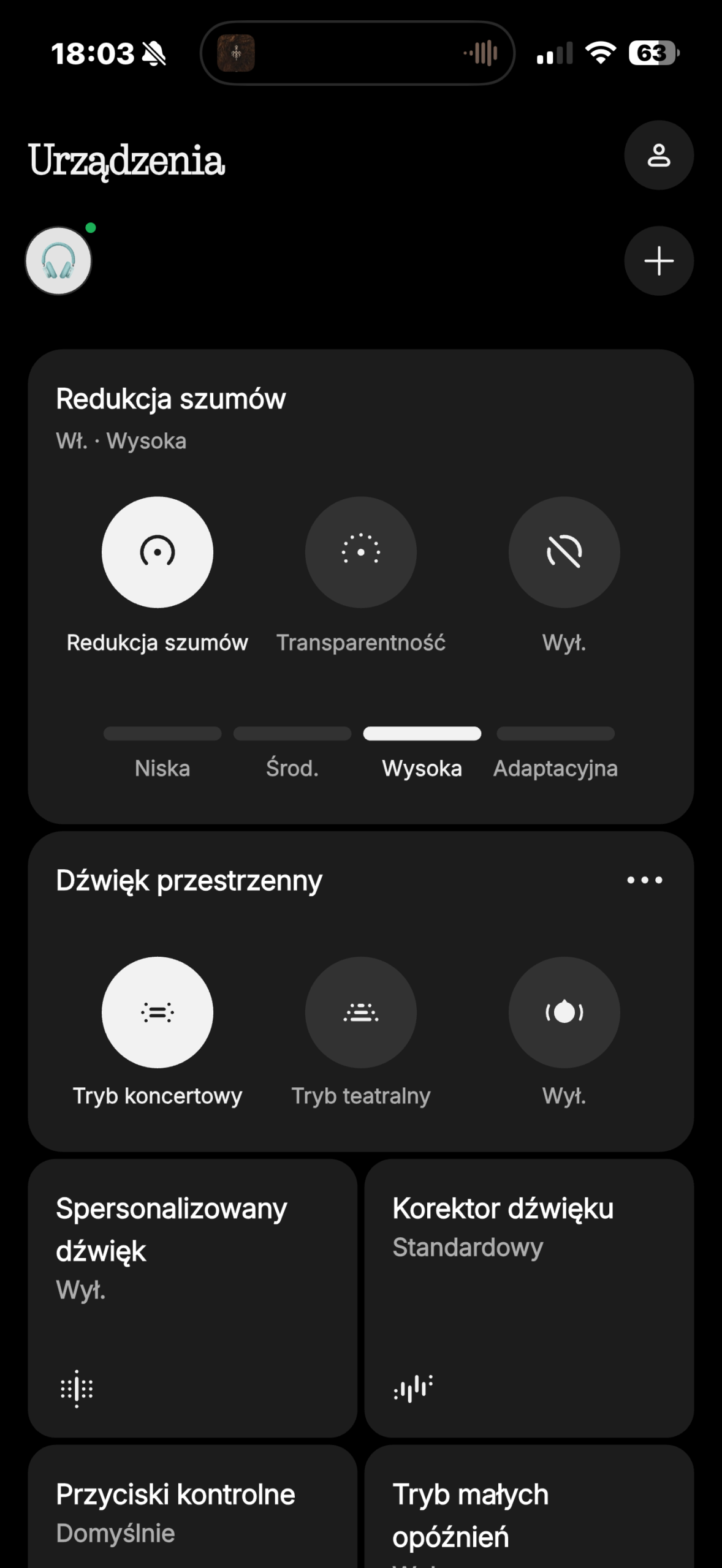Add a new device with plus button

(x=659, y=261)
